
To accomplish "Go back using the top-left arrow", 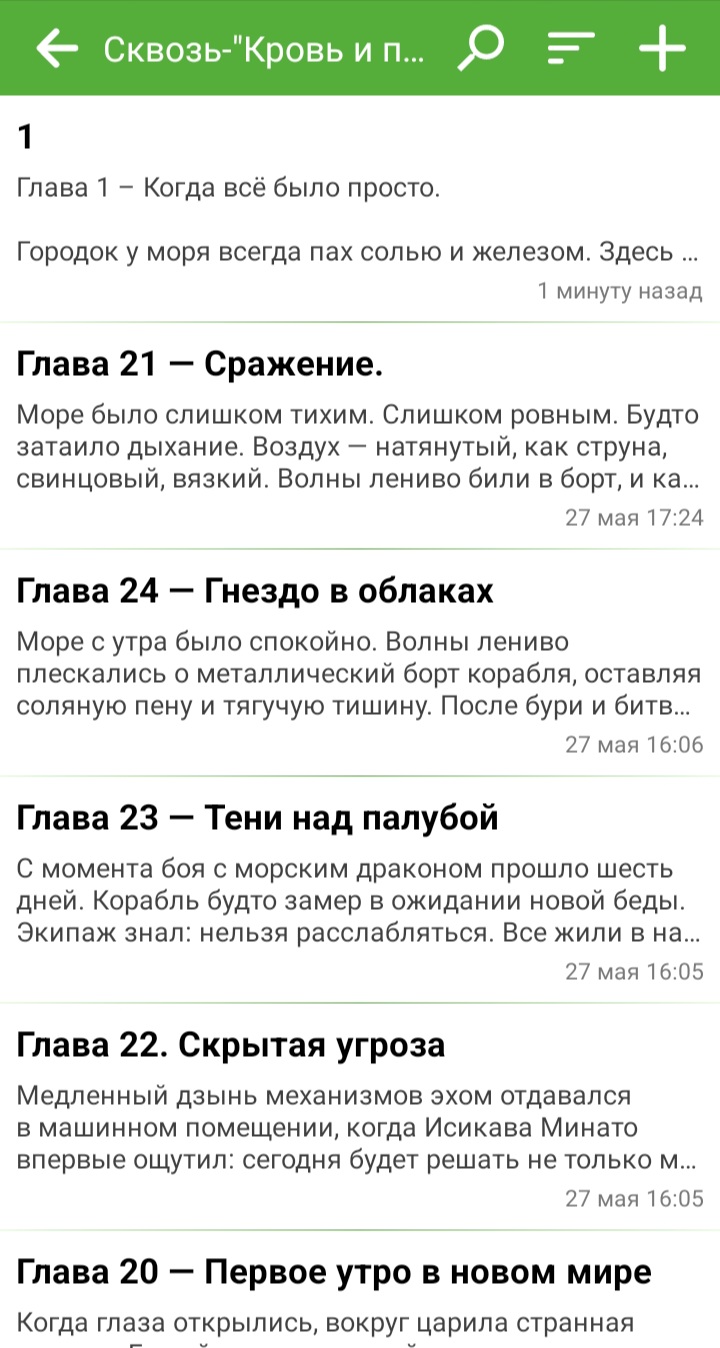I will (57, 48).
